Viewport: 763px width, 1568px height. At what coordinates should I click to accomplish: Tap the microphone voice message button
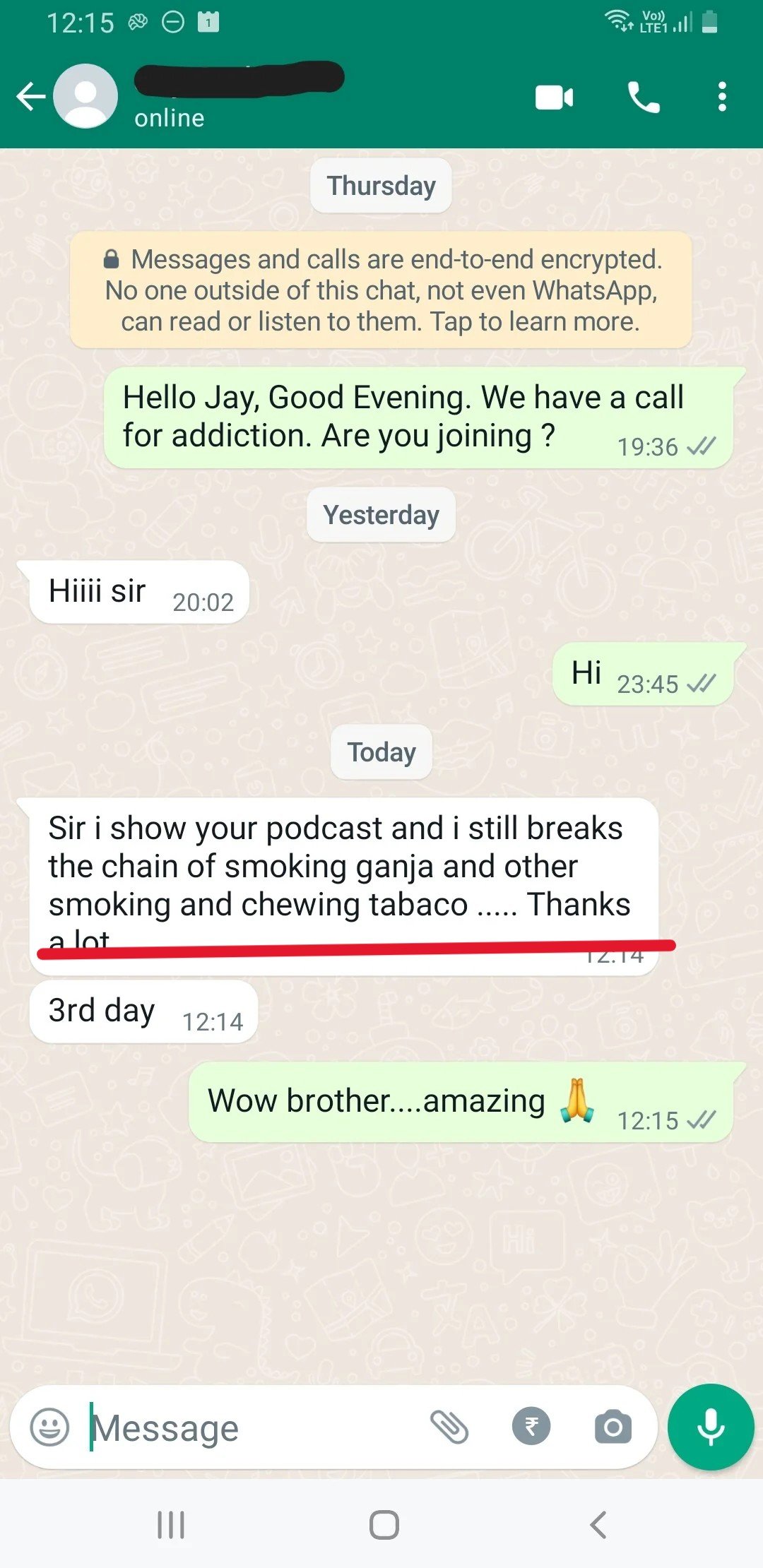tap(710, 1427)
